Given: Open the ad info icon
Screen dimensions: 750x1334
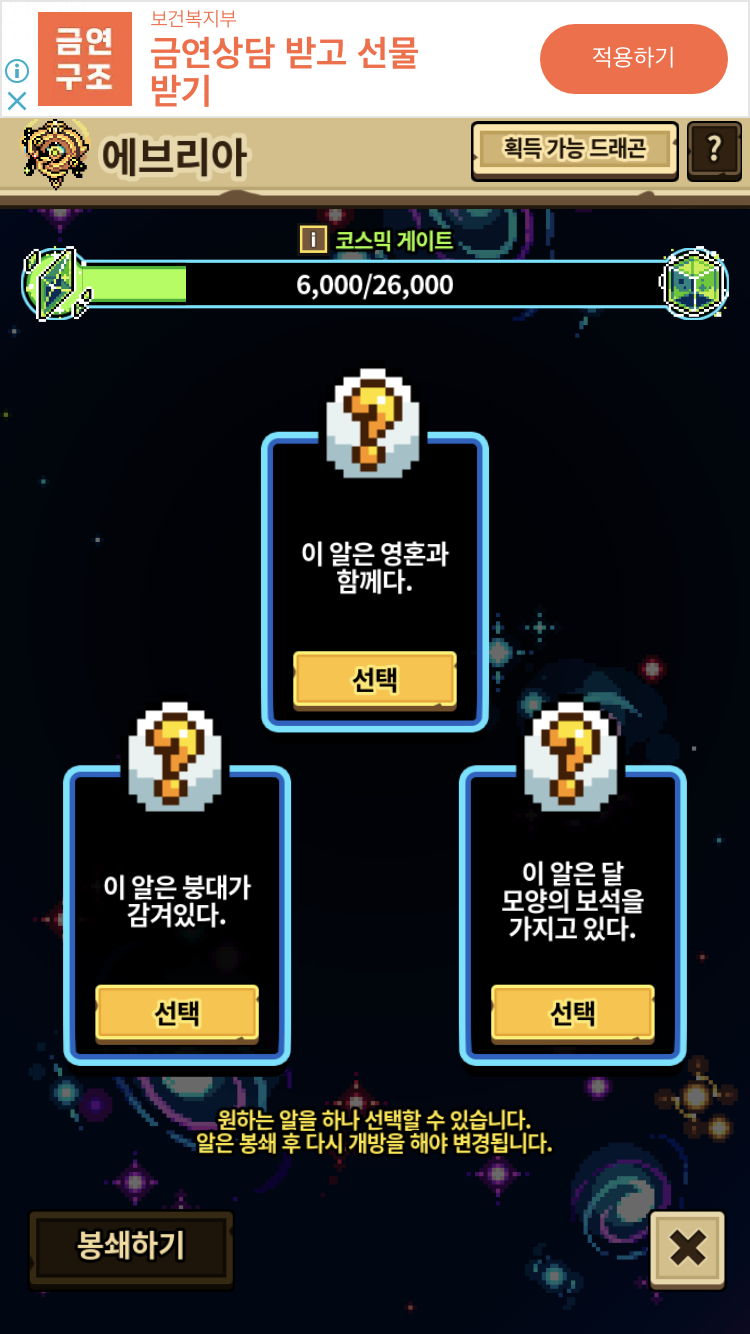Looking at the screenshot, I should point(17,70).
